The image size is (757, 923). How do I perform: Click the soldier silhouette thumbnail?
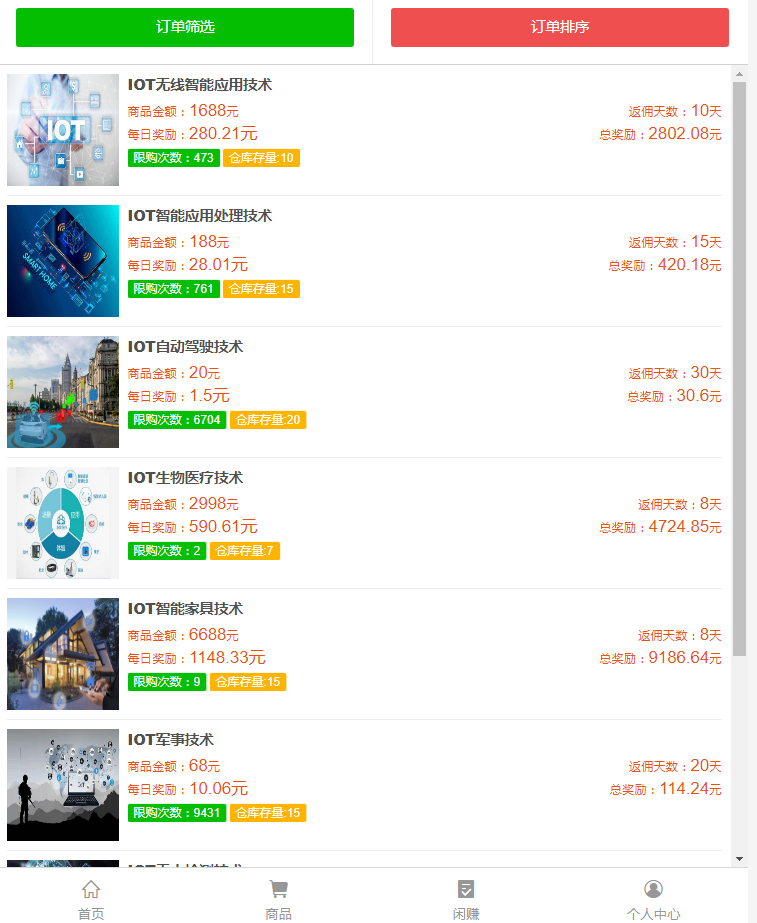(x=62, y=784)
